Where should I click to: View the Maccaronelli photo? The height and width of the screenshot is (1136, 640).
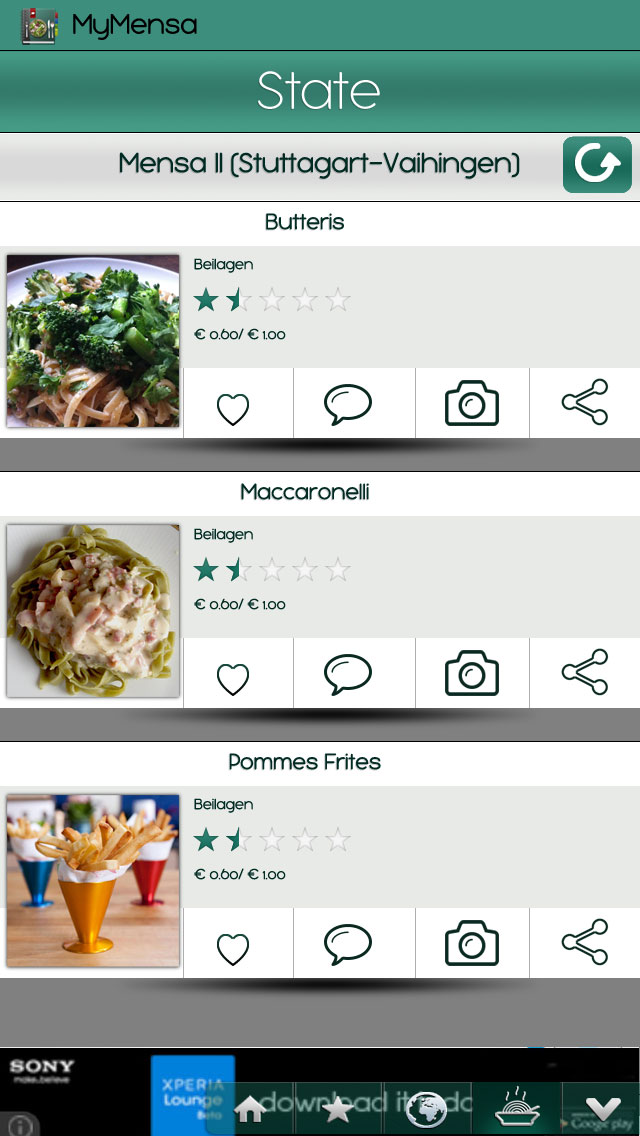pos(93,611)
